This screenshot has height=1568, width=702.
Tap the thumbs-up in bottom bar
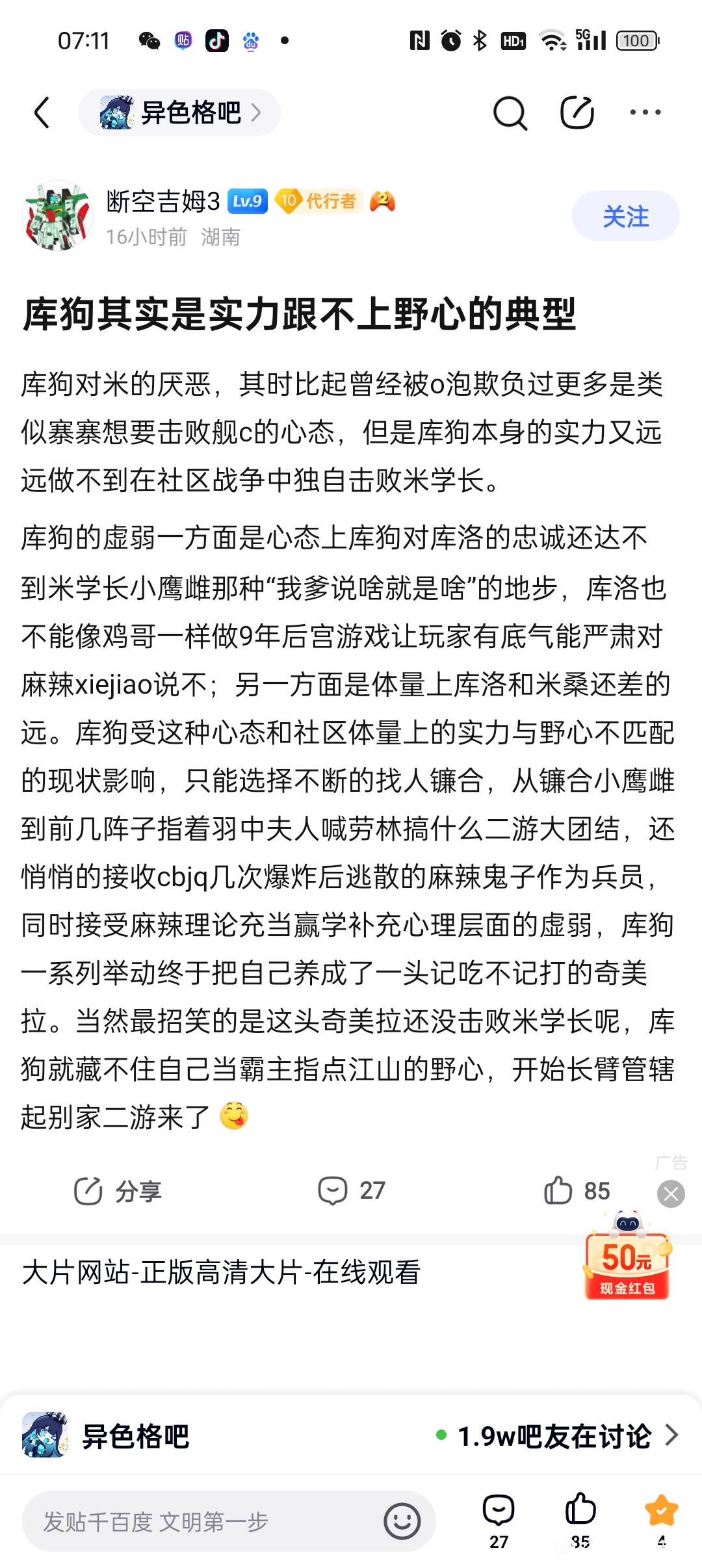point(580,1521)
